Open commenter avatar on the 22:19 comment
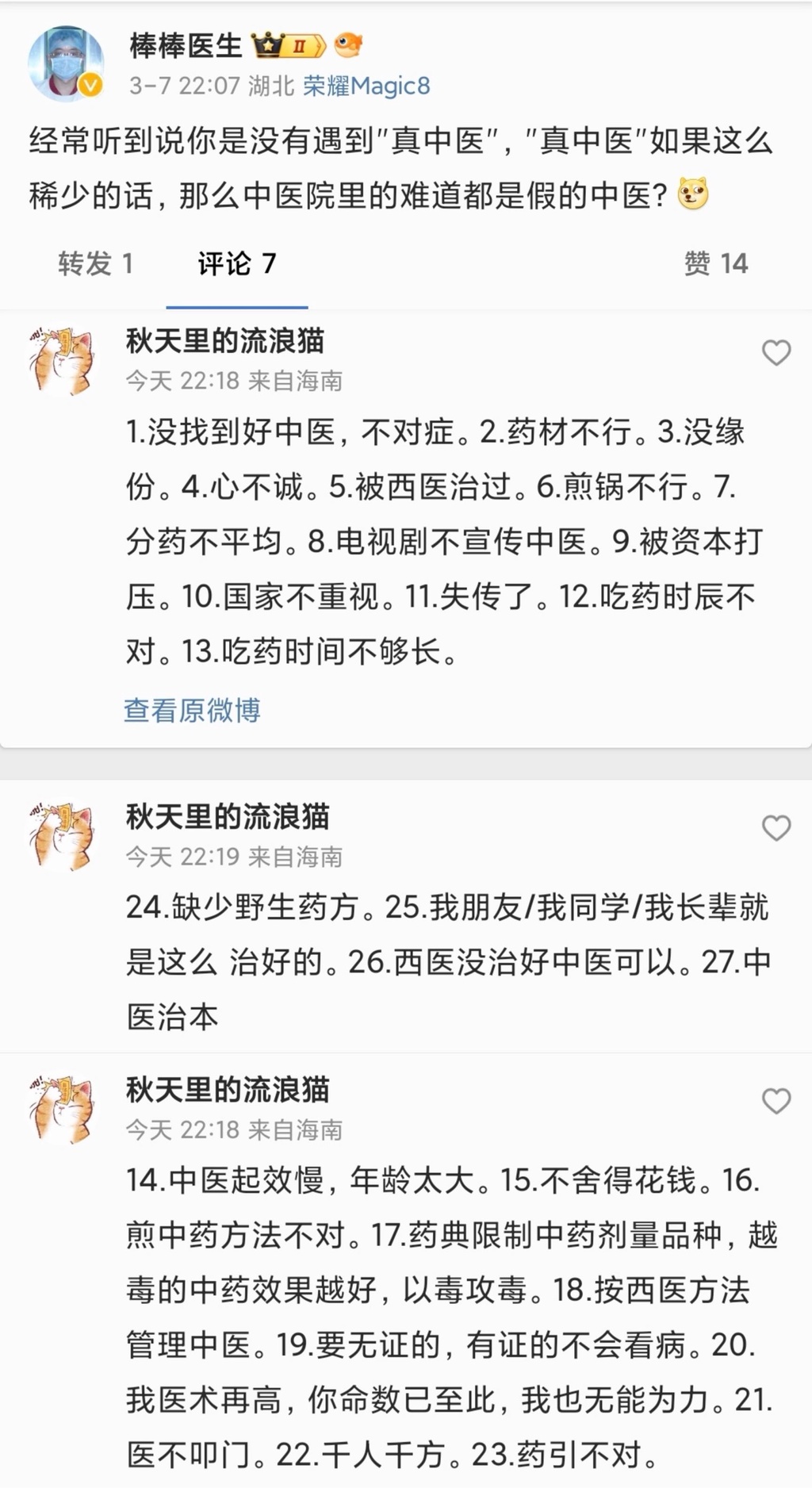Image resolution: width=812 pixels, height=1488 pixels. (x=63, y=835)
